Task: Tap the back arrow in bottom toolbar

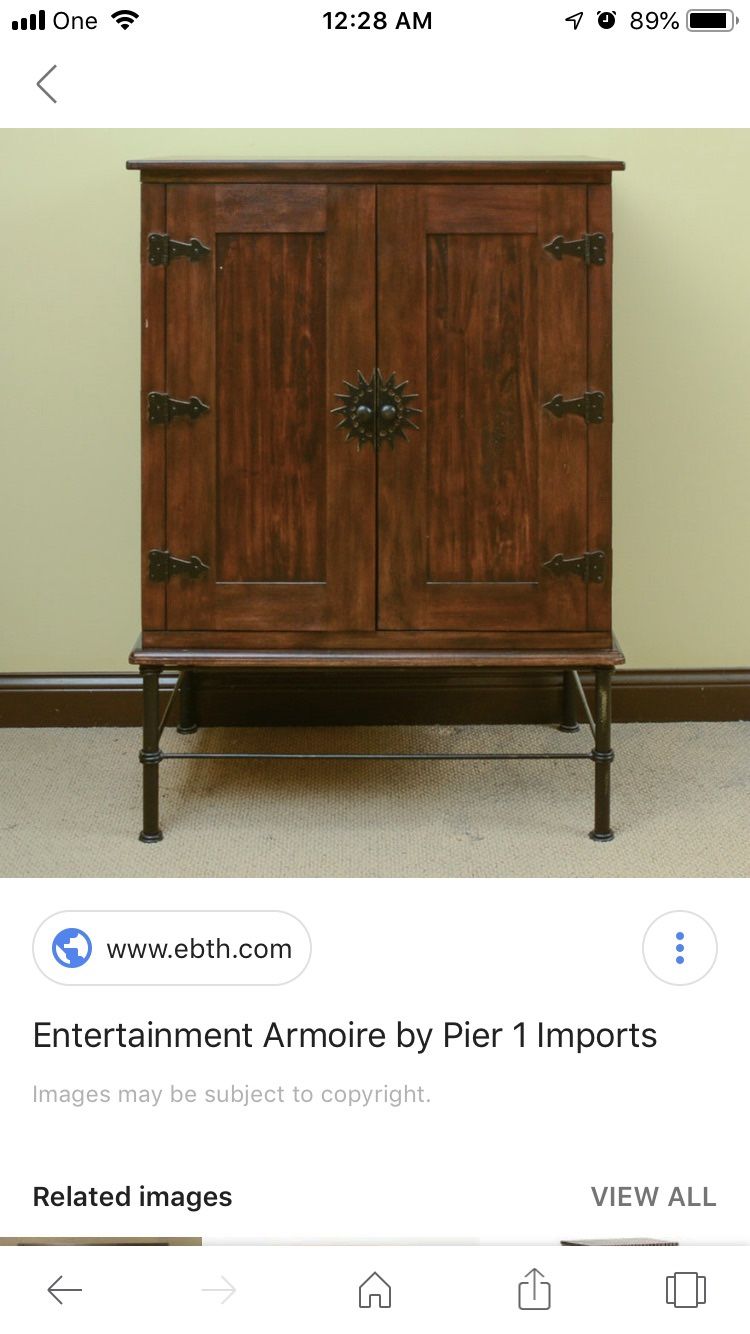Action: click(64, 1289)
